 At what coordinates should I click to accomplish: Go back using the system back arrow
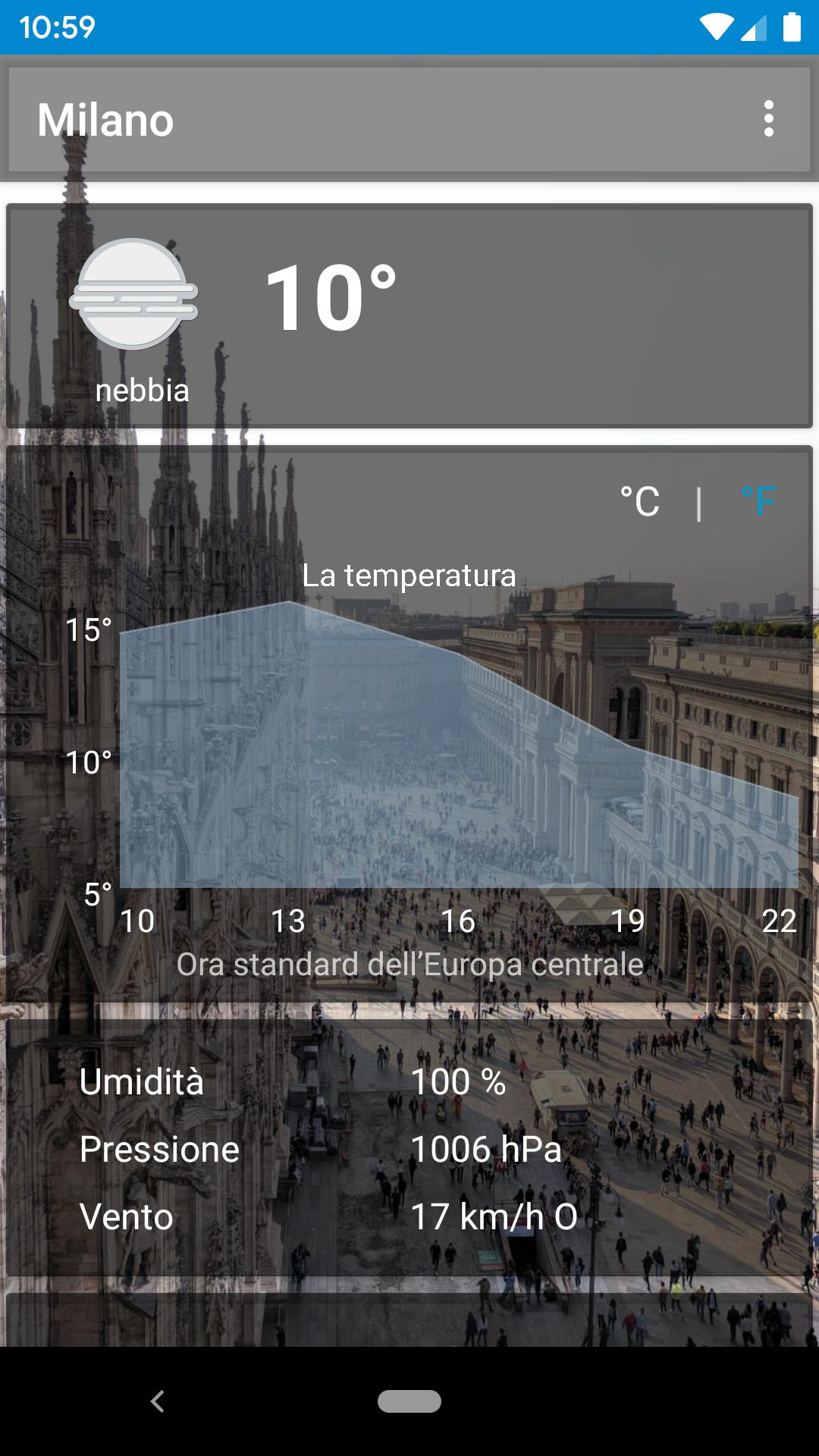pyautogui.click(x=158, y=1401)
